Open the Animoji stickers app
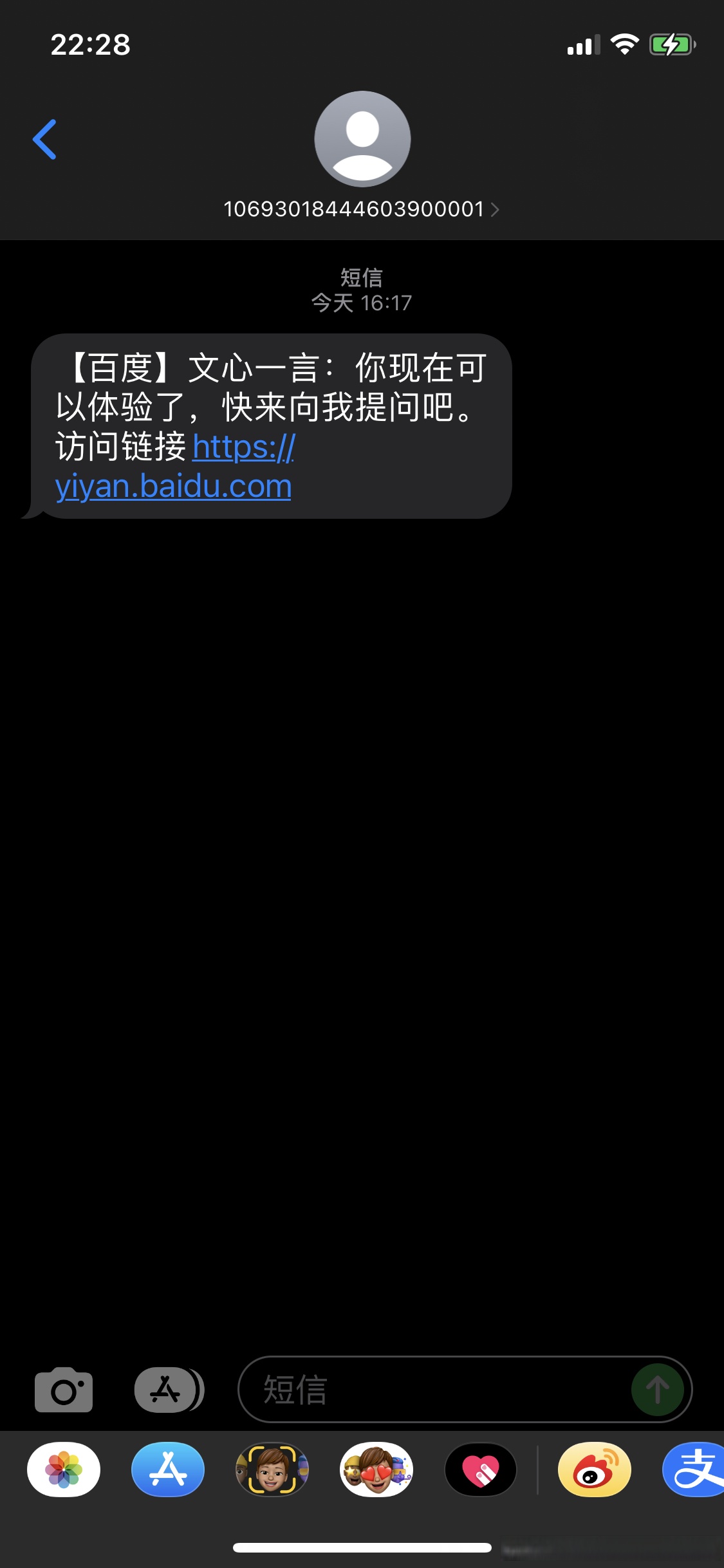 tap(376, 1471)
